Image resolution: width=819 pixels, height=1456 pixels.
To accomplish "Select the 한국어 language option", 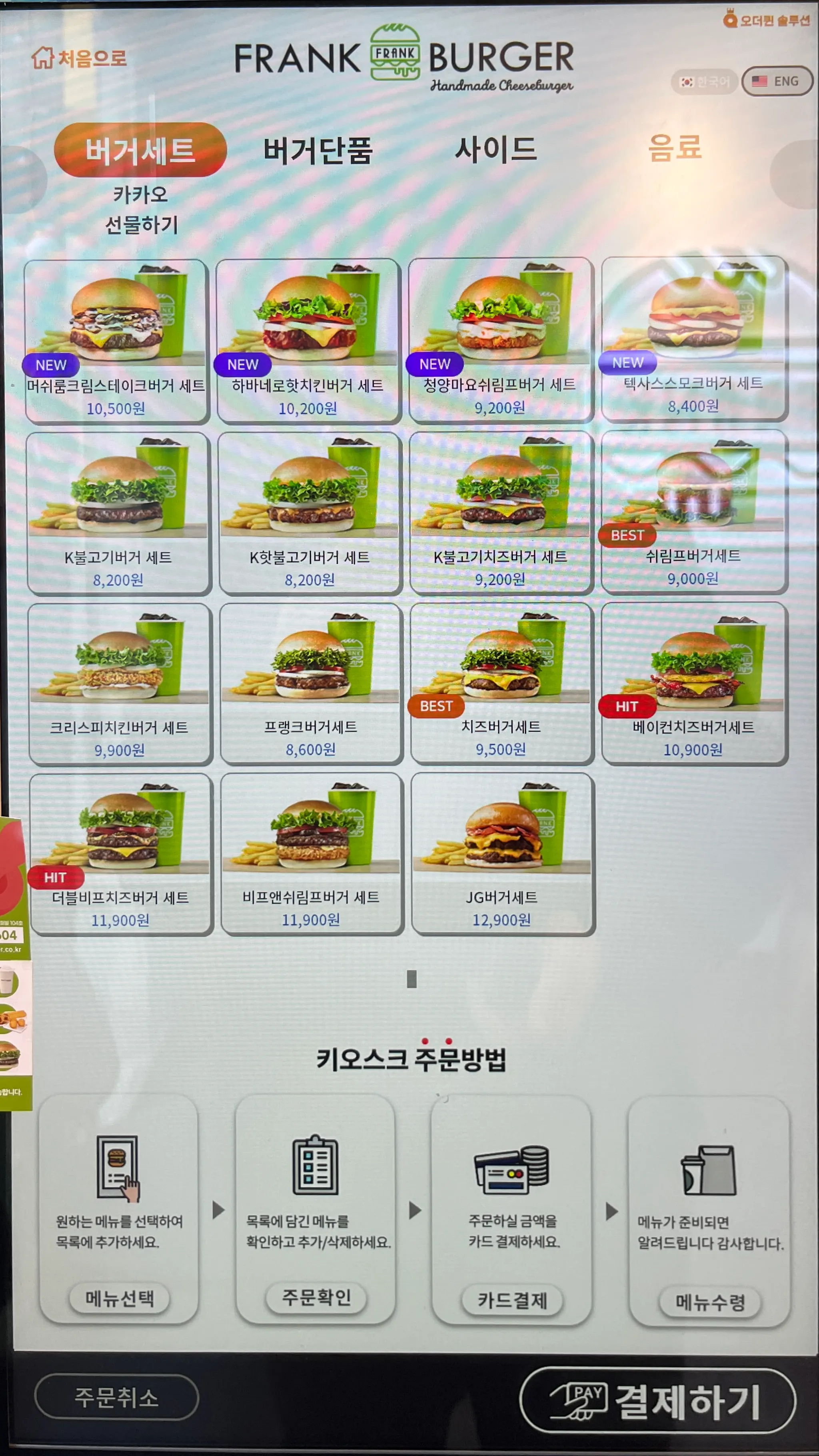I will tap(704, 82).
